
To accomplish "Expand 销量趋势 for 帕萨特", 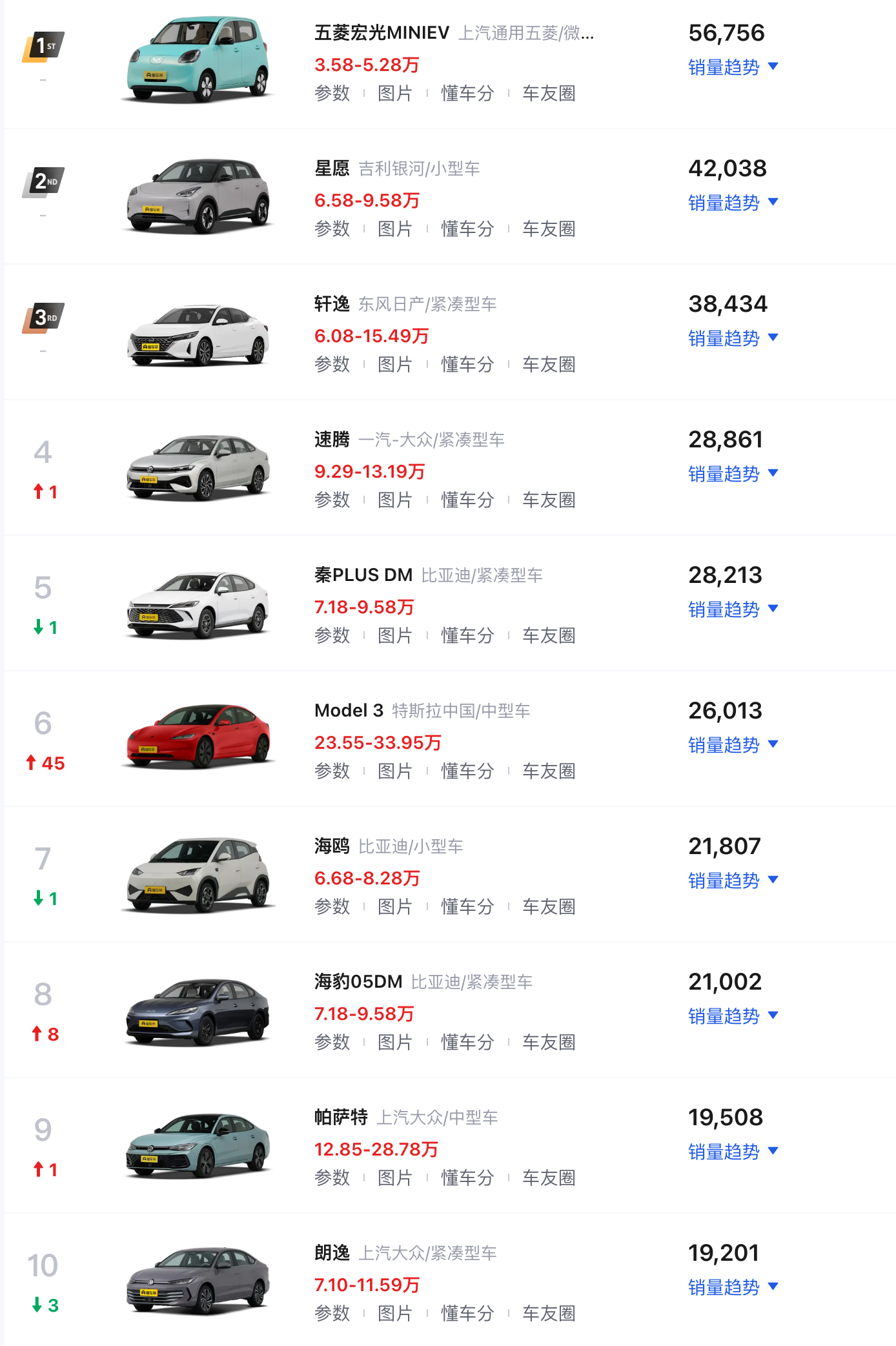I will [732, 1152].
